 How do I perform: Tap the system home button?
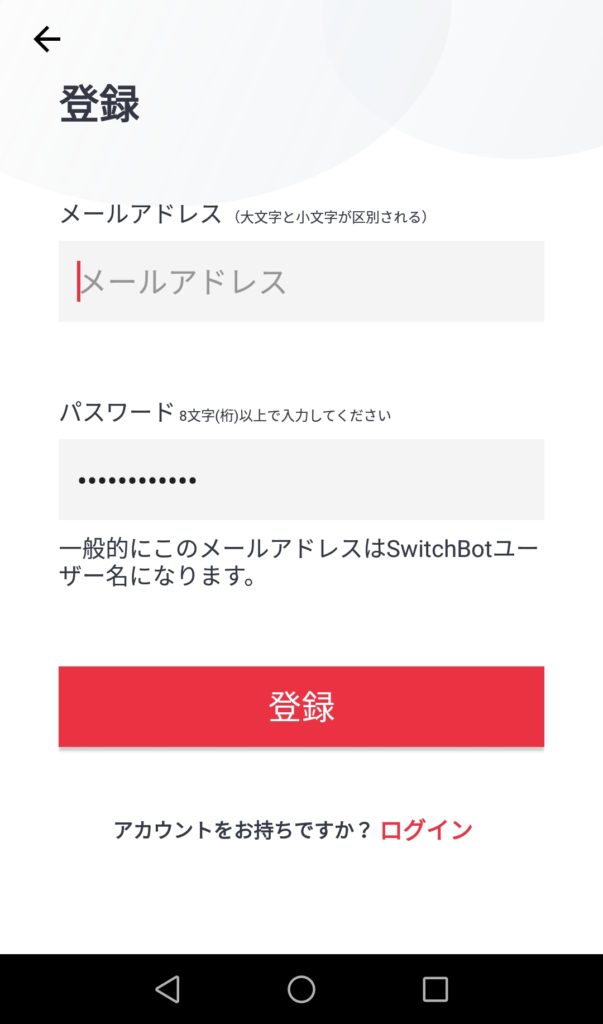click(301, 989)
